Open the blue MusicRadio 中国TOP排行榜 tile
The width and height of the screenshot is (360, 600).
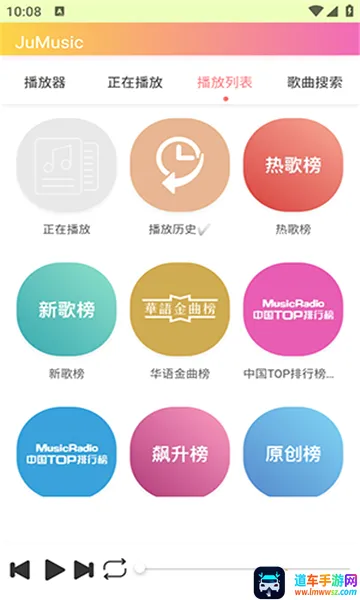[67, 452]
